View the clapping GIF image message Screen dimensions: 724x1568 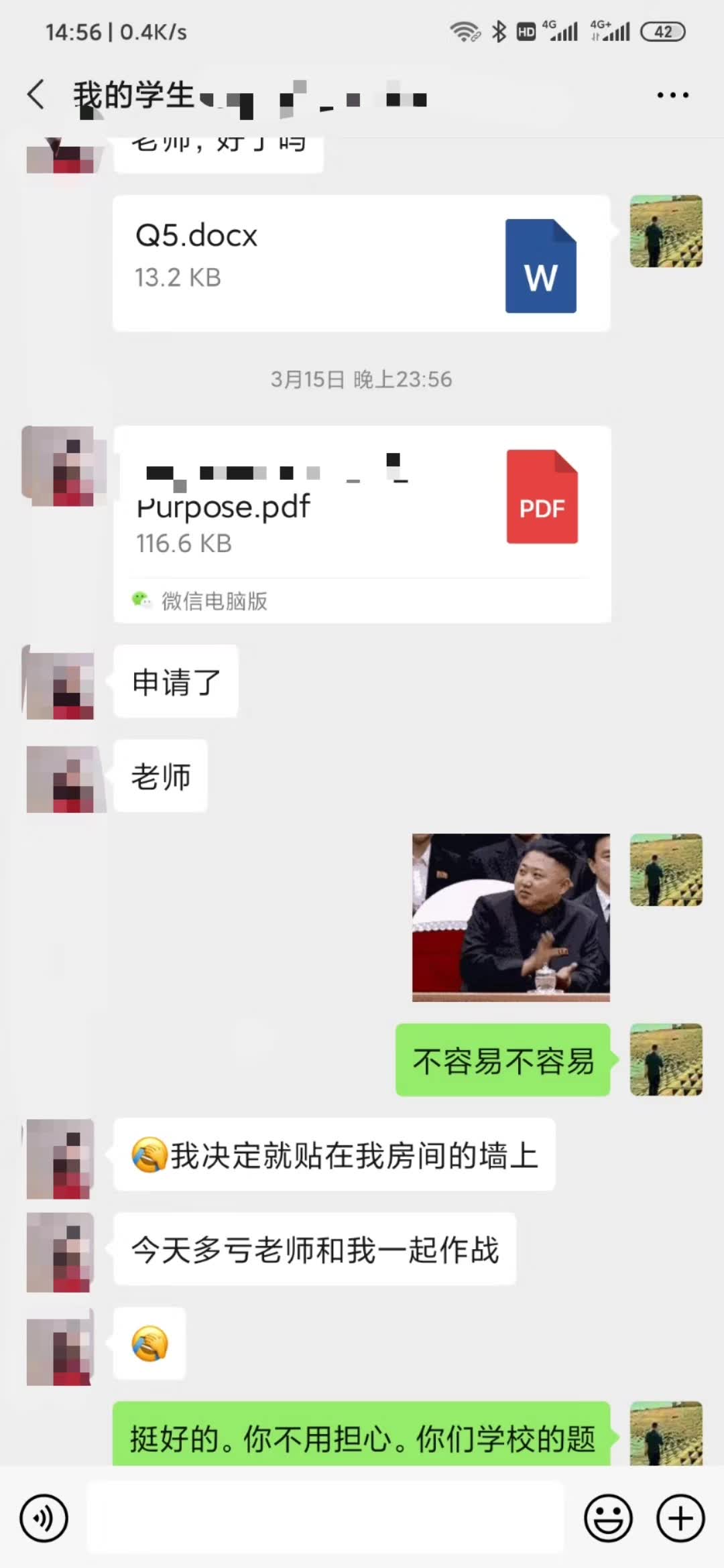[x=511, y=917]
